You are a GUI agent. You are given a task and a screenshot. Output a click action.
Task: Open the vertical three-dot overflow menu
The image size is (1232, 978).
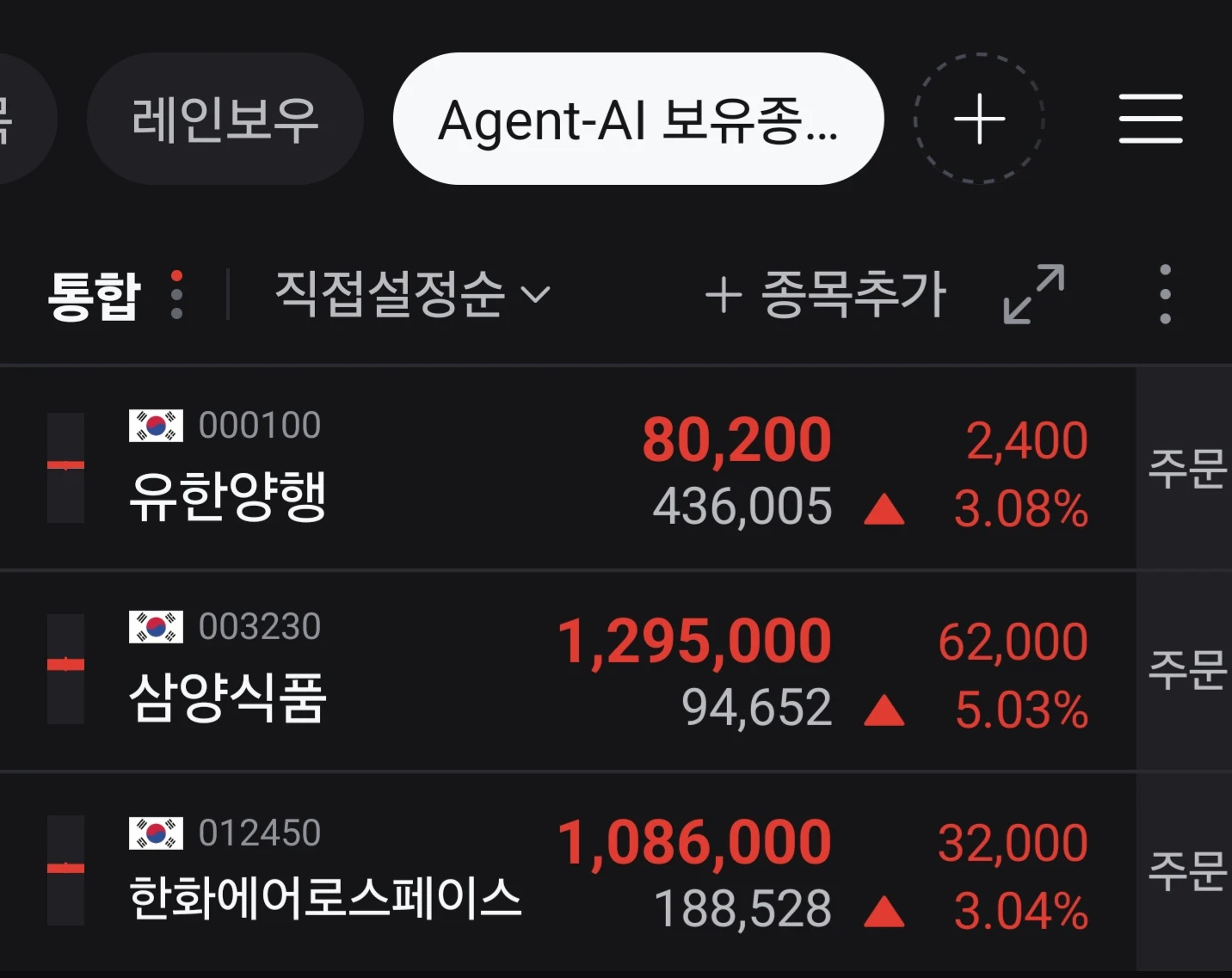[x=1165, y=295]
